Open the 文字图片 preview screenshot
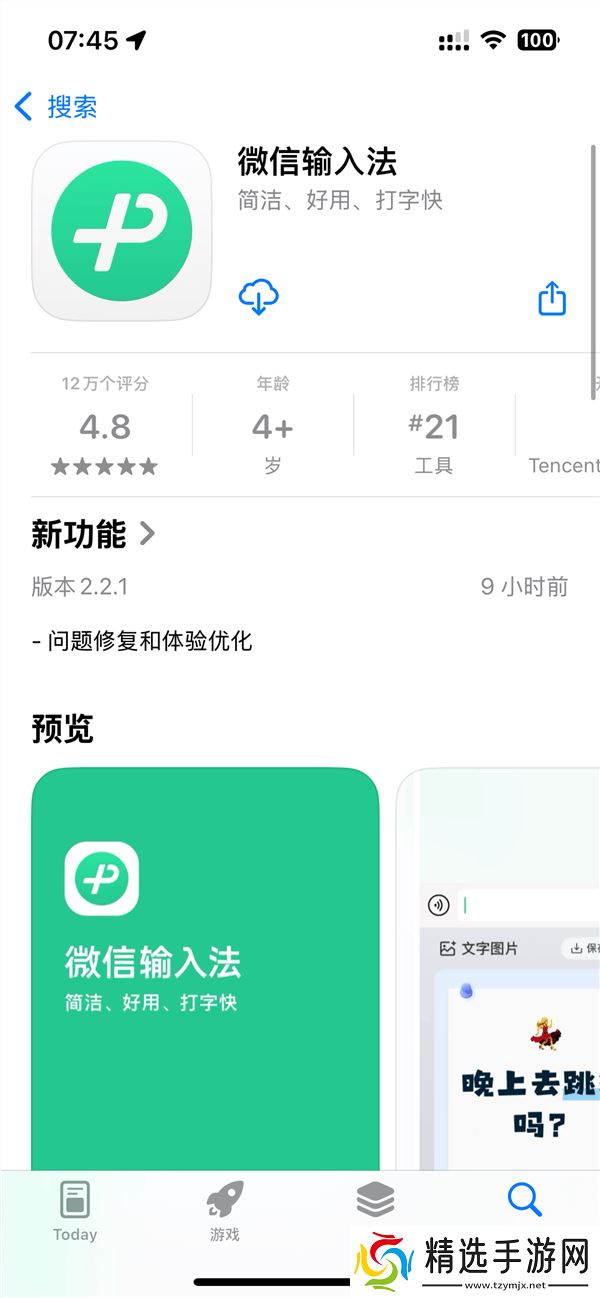The height and width of the screenshot is (1298, 600). tap(500, 970)
